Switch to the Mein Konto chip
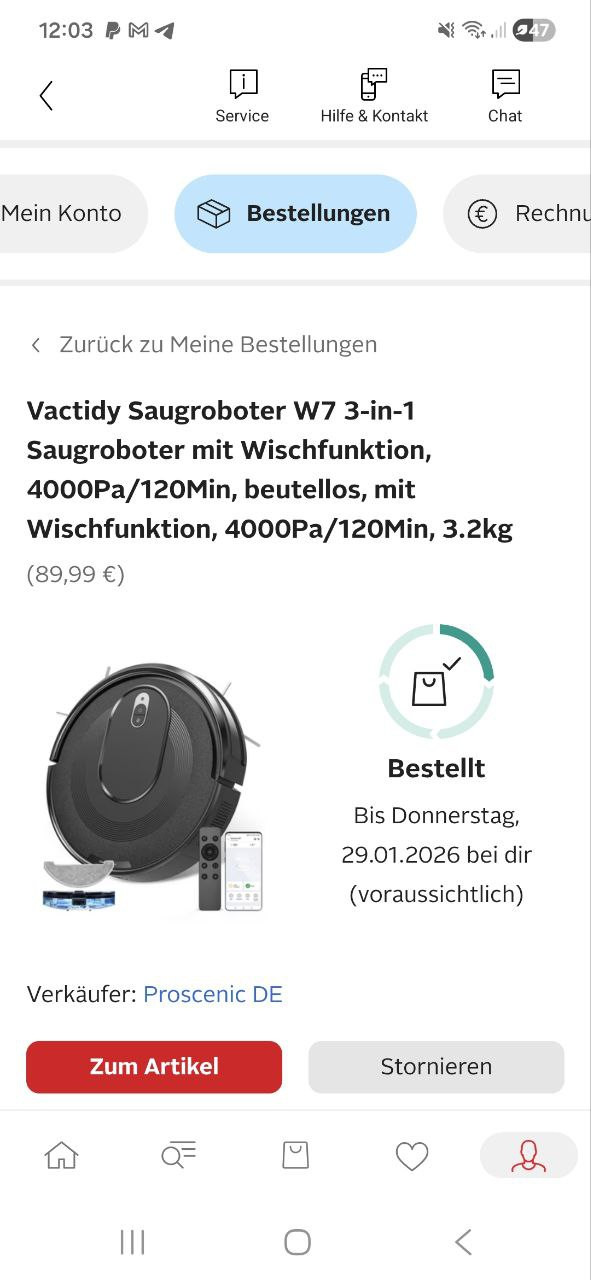 click(x=70, y=213)
